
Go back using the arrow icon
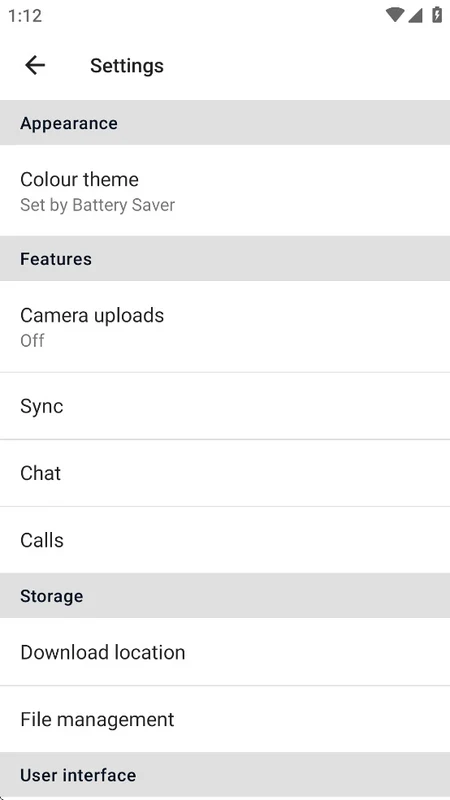35,65
